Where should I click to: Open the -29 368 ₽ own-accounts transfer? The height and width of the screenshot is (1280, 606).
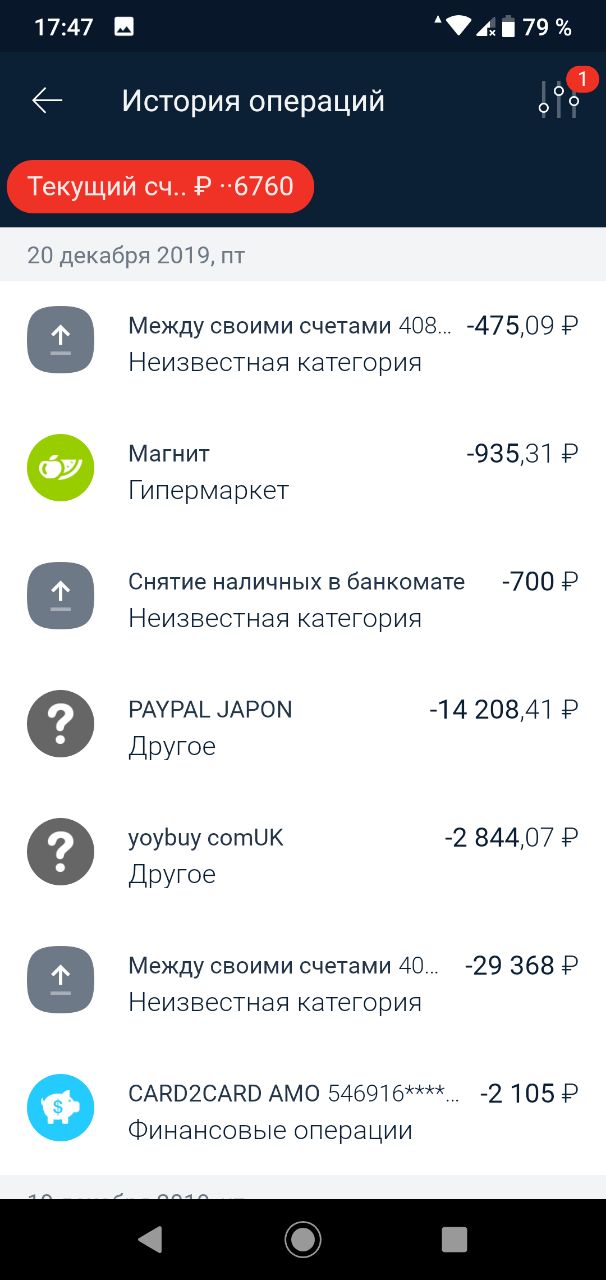pos(302,982)
